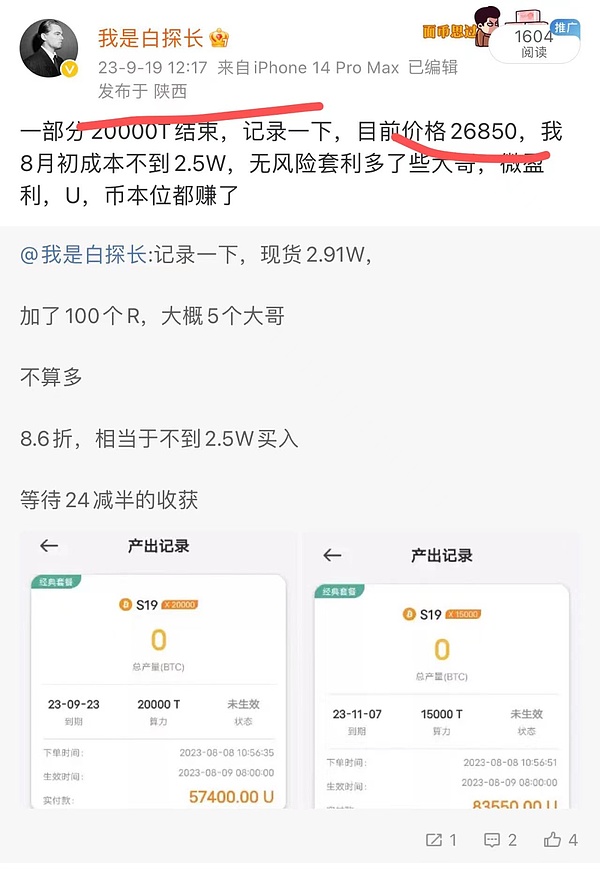Screen dimensions: 600x877
Task: Tap the 推广 promote badge
Action: coord(564,27)
